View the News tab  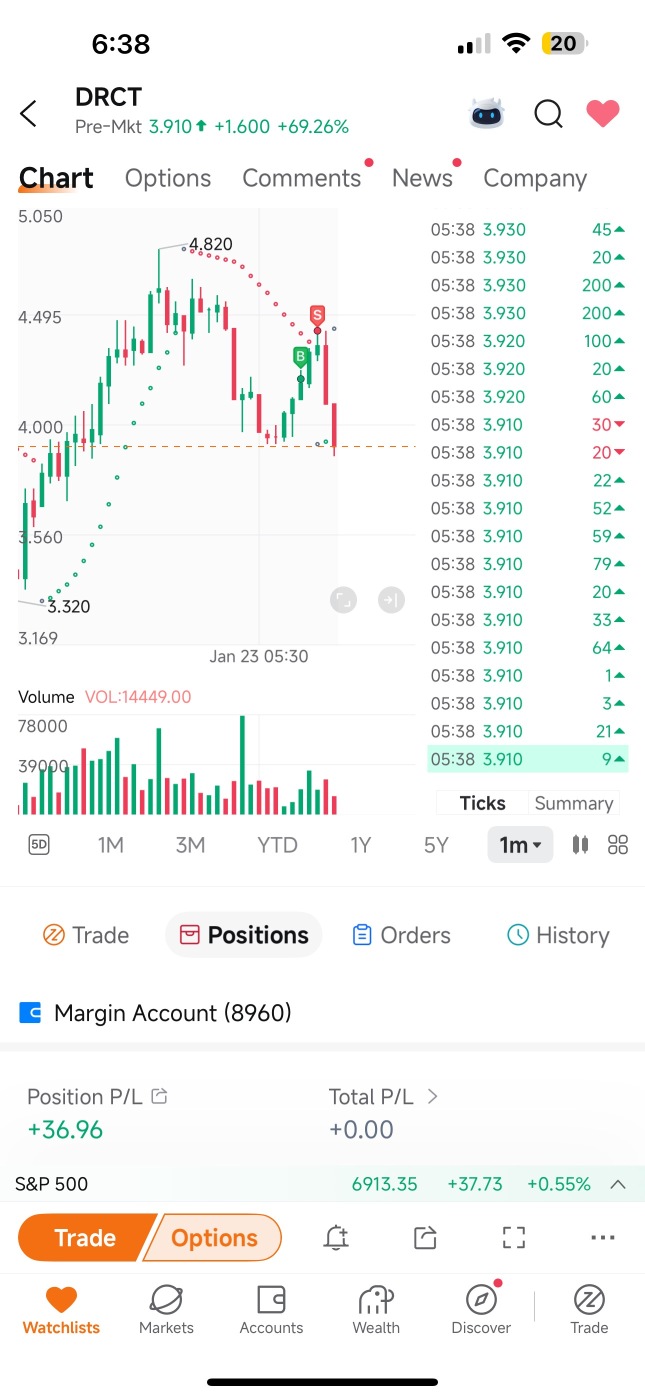coord(422,178)
